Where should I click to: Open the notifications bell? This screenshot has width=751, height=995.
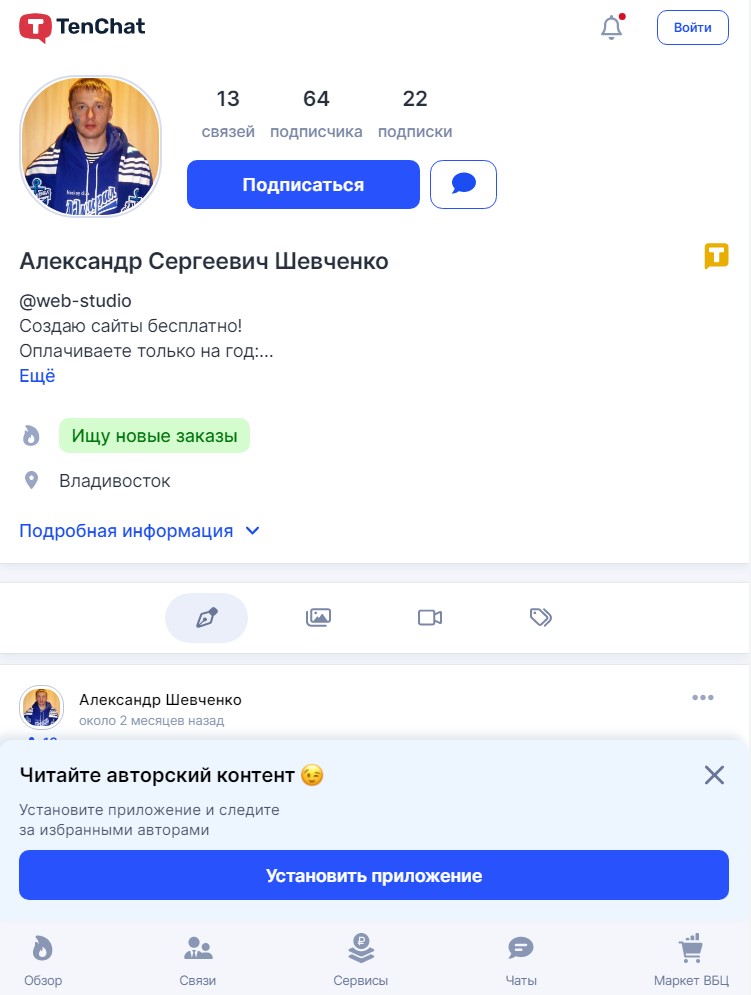[611, 28]
